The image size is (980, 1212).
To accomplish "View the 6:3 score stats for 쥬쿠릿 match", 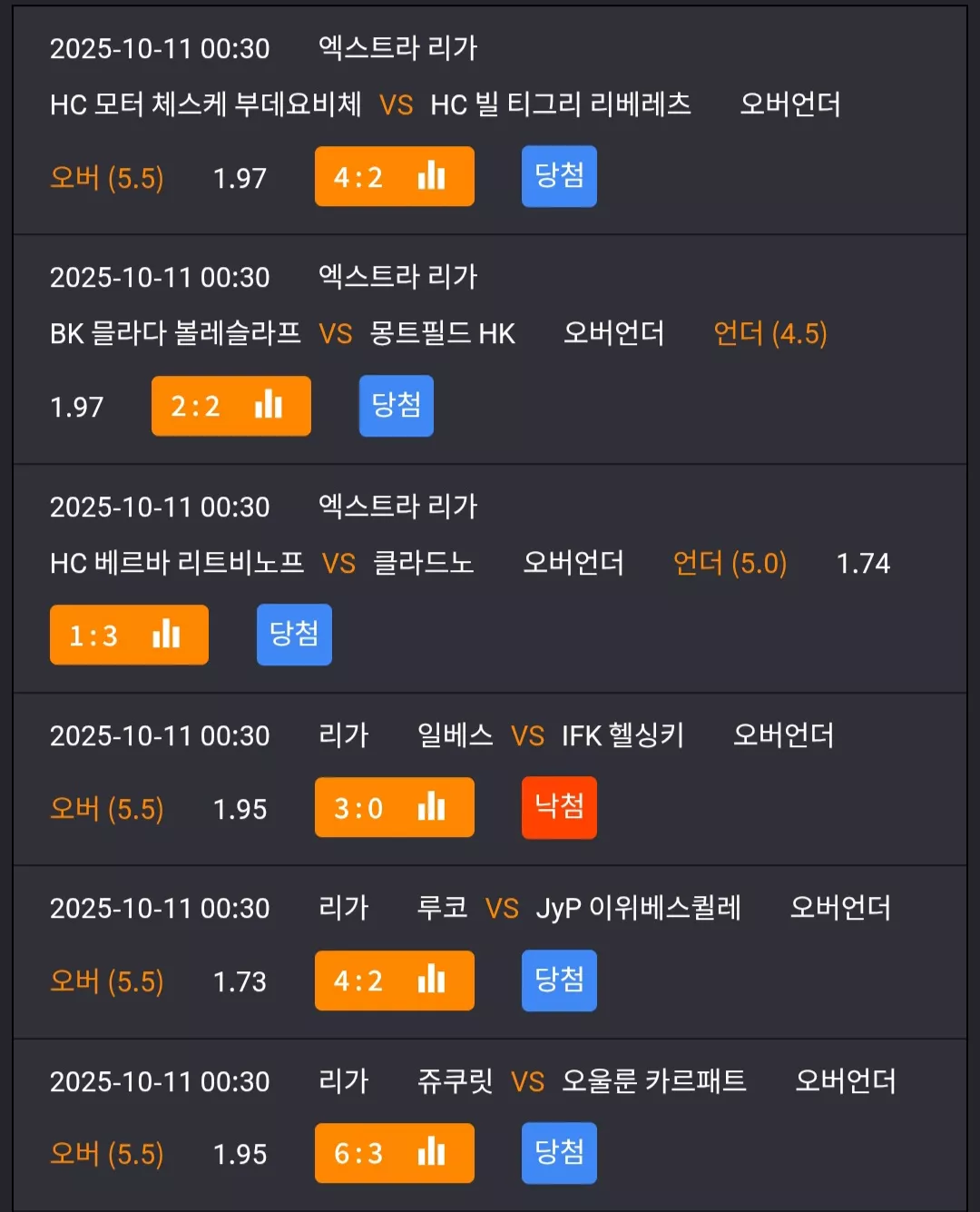I will point(394,1153).
